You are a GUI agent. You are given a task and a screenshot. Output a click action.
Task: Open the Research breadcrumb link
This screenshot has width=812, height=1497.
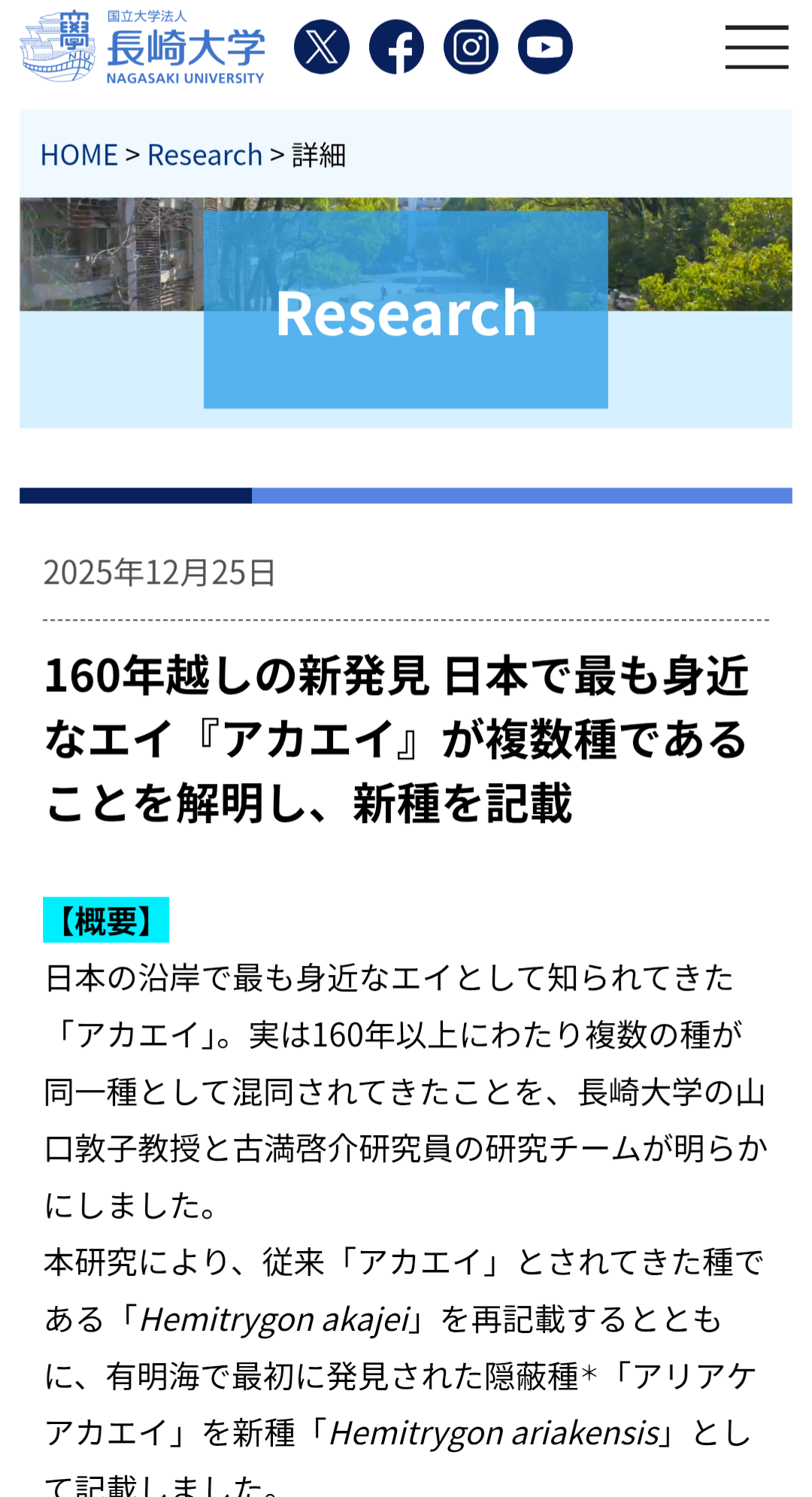(205, 155)
